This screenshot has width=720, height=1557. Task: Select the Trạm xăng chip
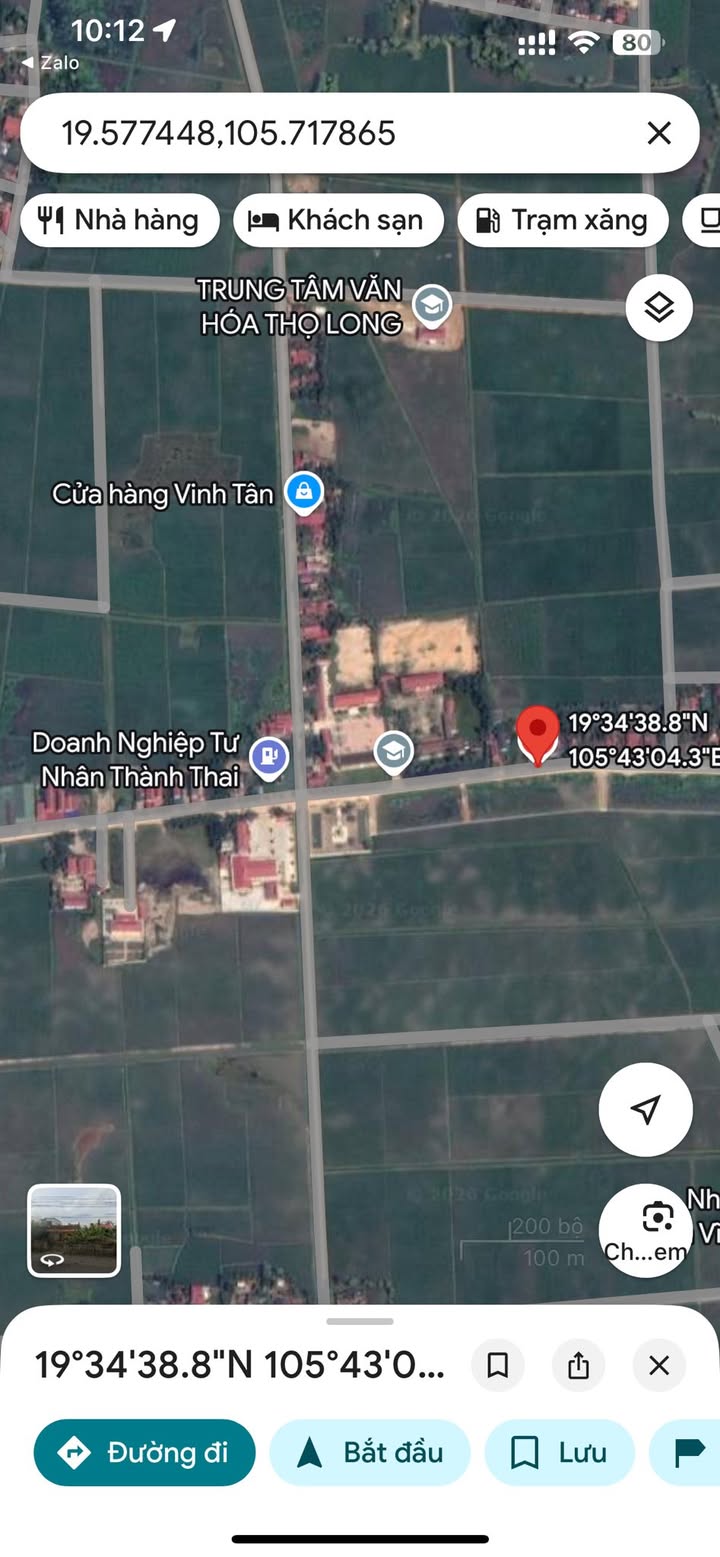[x=562, y=220]
